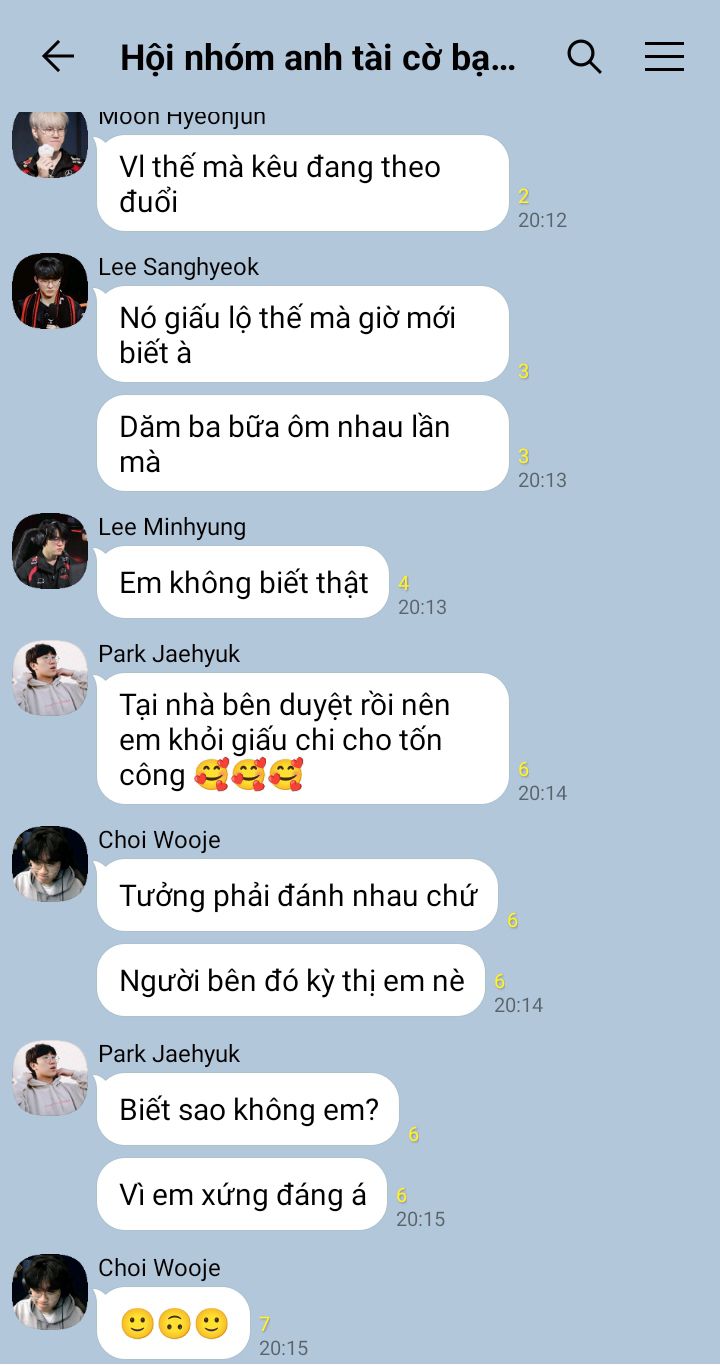Open Choi Wooje's avatar beside 'Tưởng phải đánh nhau' message
Image resolution: width=720 pixels, height=1366 pixels.
49,864
